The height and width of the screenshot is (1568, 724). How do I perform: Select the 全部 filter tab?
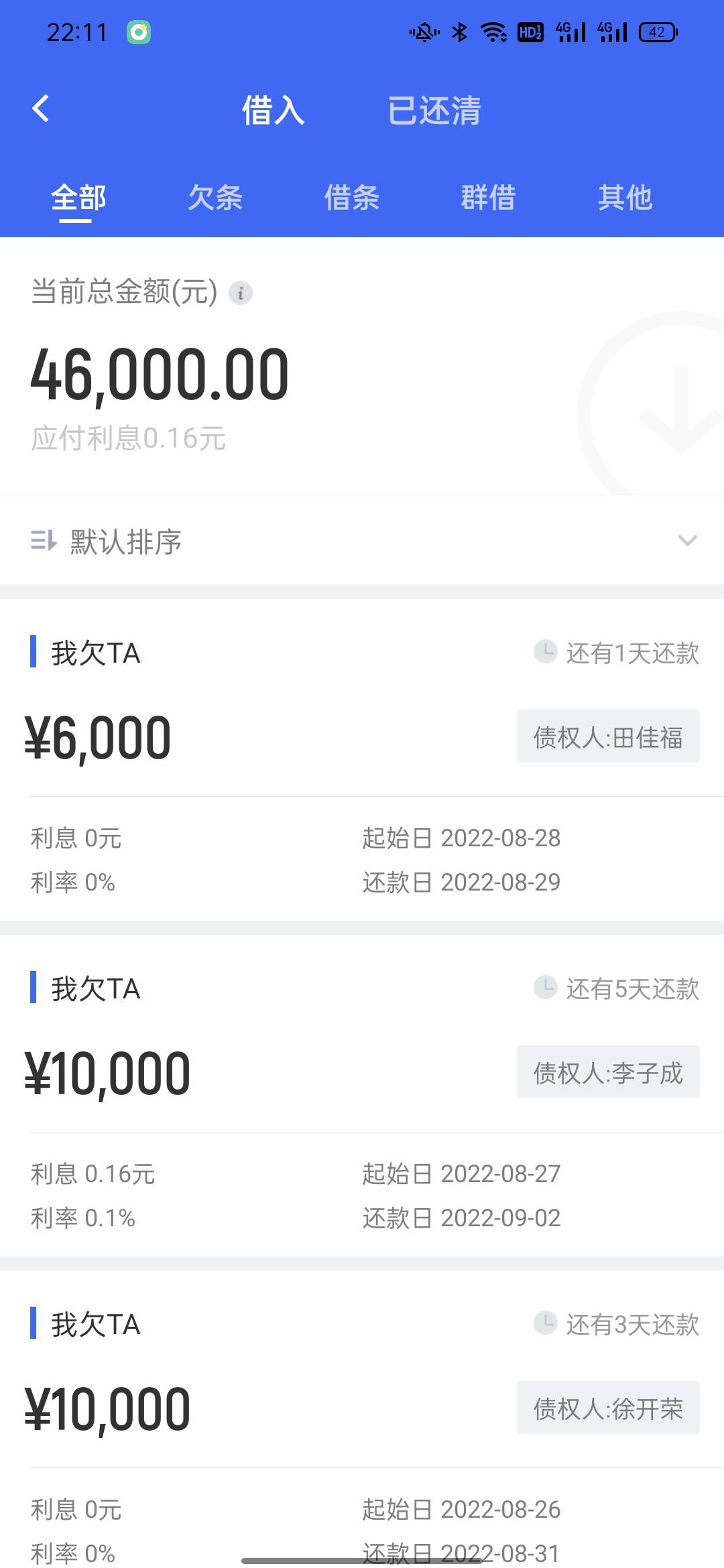coord(78,198)
